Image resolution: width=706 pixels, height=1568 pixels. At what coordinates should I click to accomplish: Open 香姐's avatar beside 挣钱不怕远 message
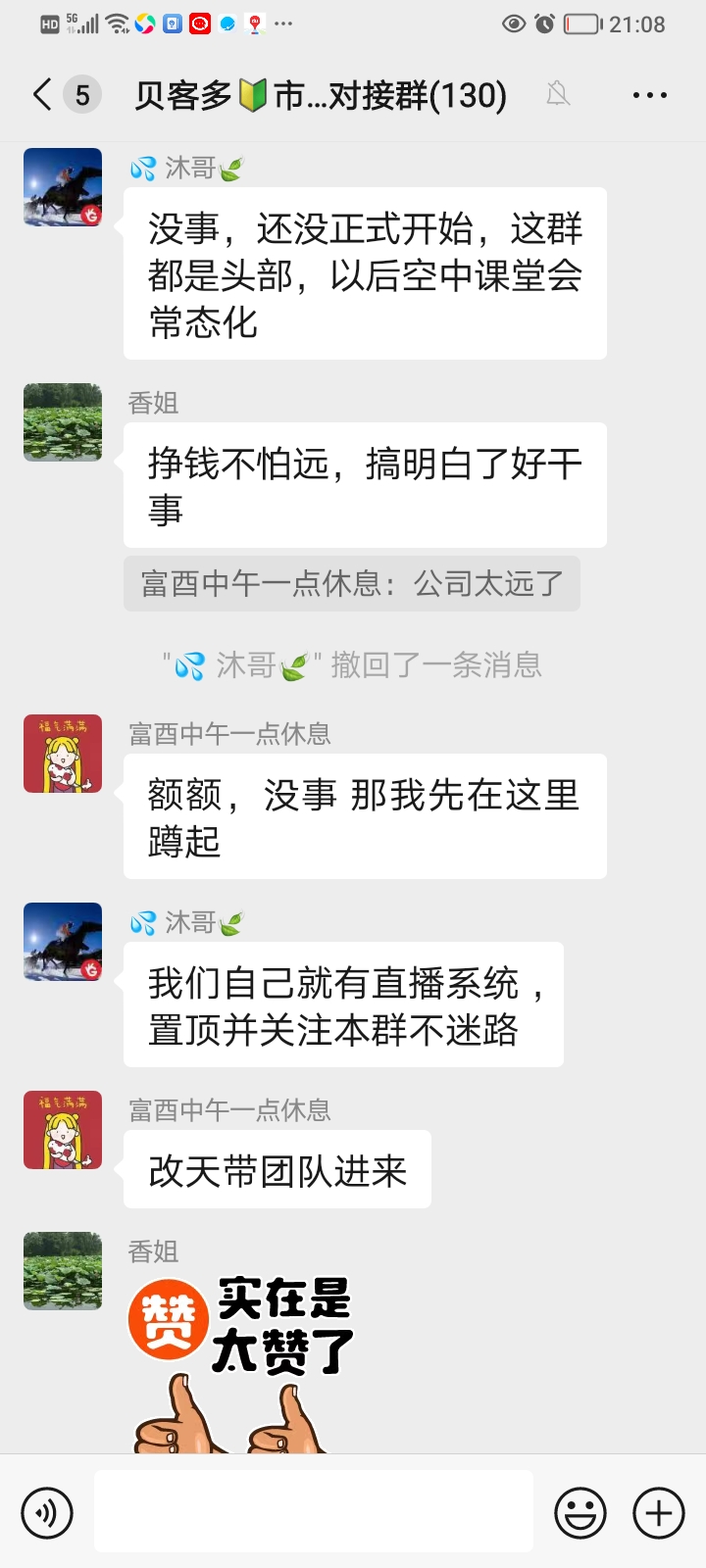point(63,422)
